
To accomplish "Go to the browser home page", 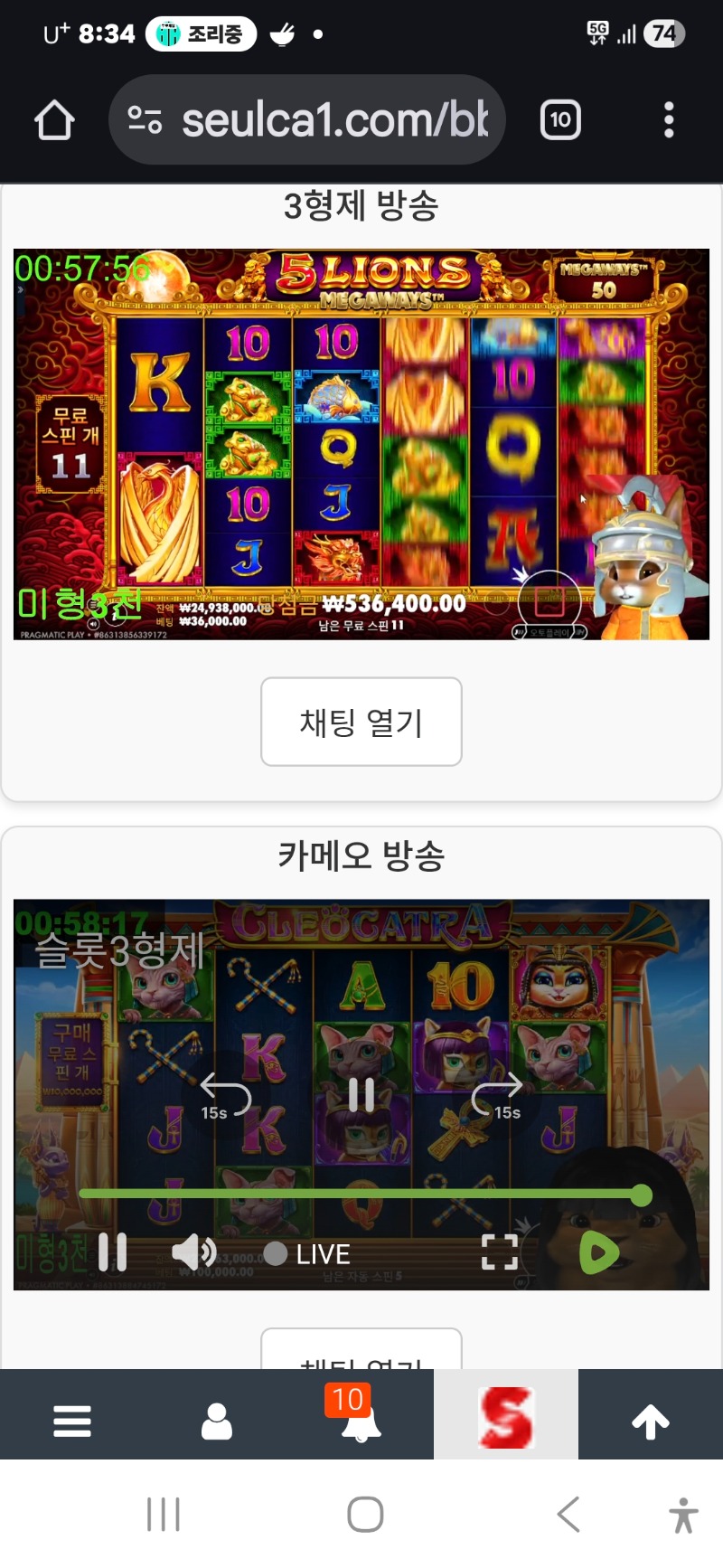I will pos(54,120).
